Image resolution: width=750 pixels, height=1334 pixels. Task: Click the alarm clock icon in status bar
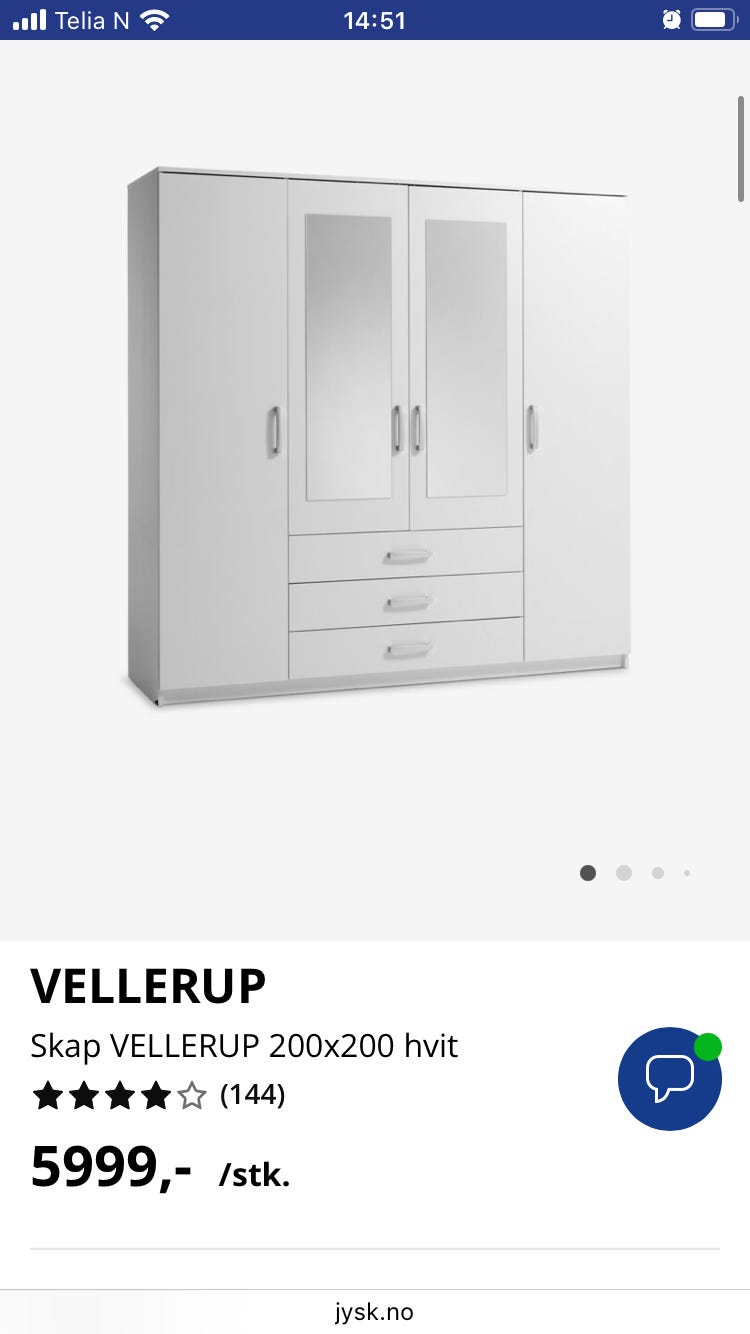672,19
